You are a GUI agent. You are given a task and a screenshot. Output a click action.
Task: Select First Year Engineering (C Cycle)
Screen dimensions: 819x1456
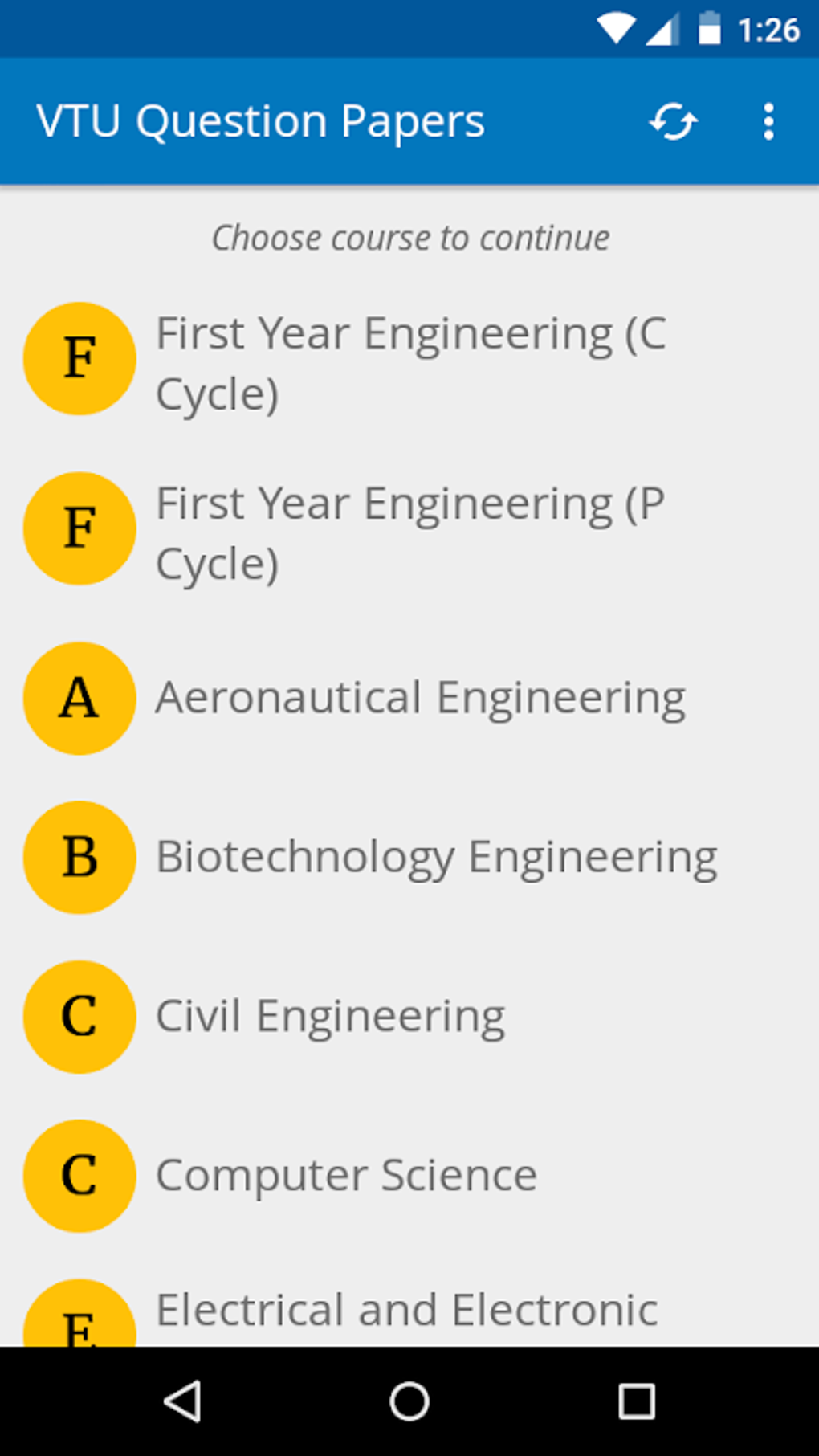tap(409, 361)
